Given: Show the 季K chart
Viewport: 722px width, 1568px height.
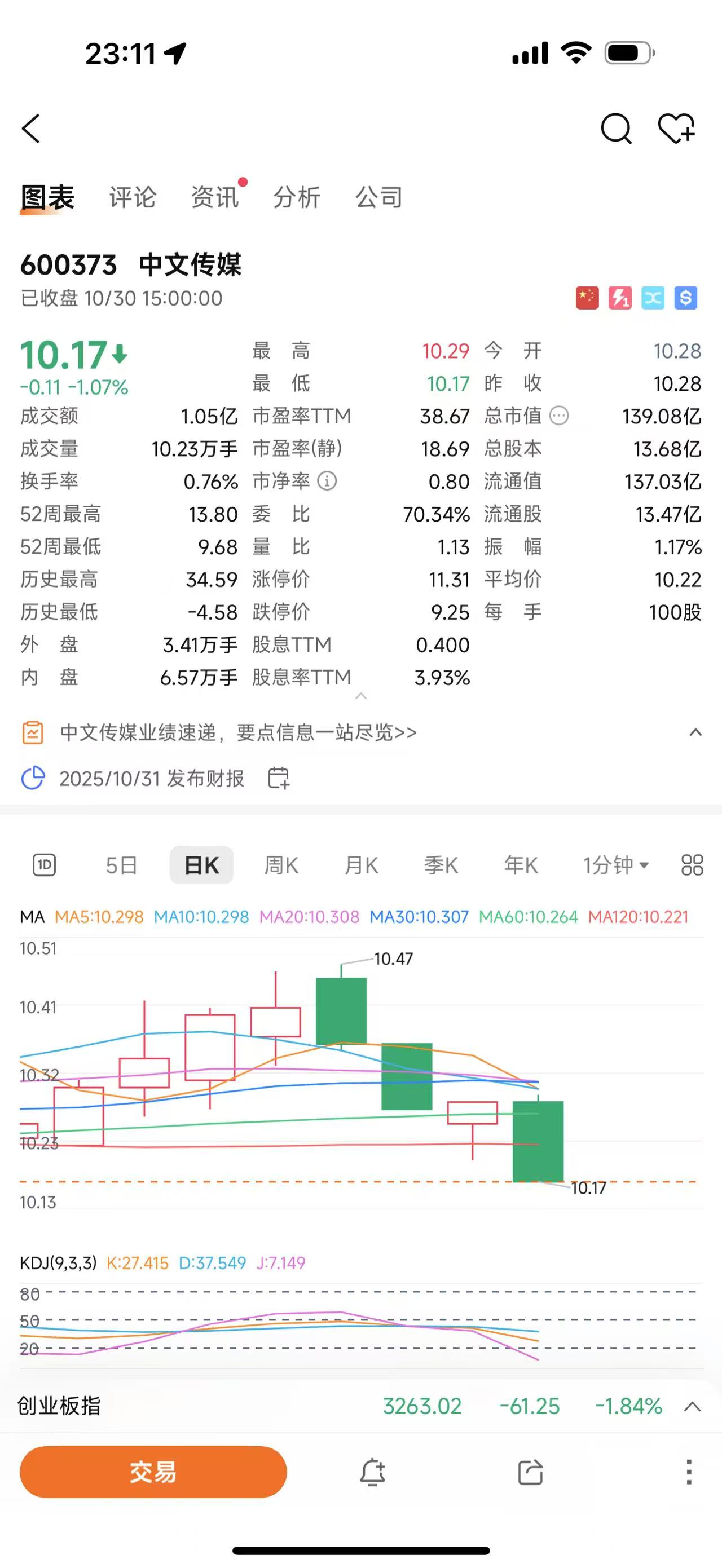Looking at the screenshot, I should click(x=441, y=865).
